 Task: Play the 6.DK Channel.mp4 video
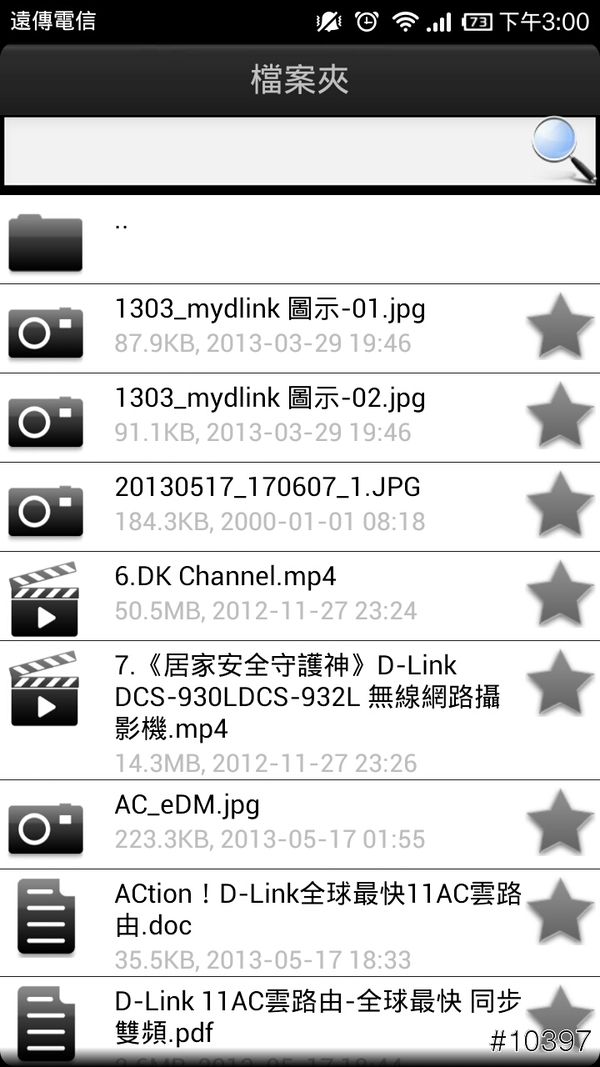tap(225, 592)
